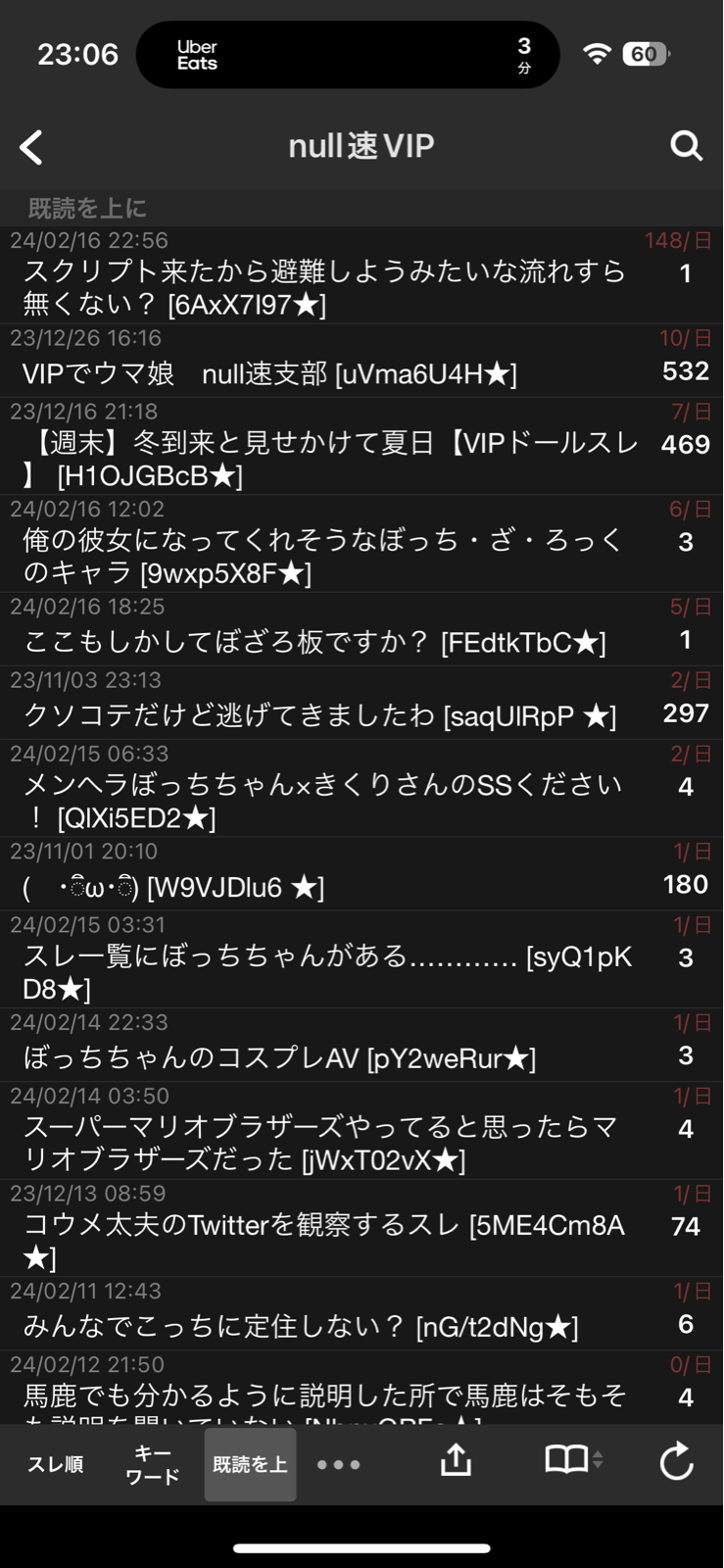
Task: Open thread 俺の彼女になってくれそうなぼっち・ざ・ろっく
Action: 362,544
